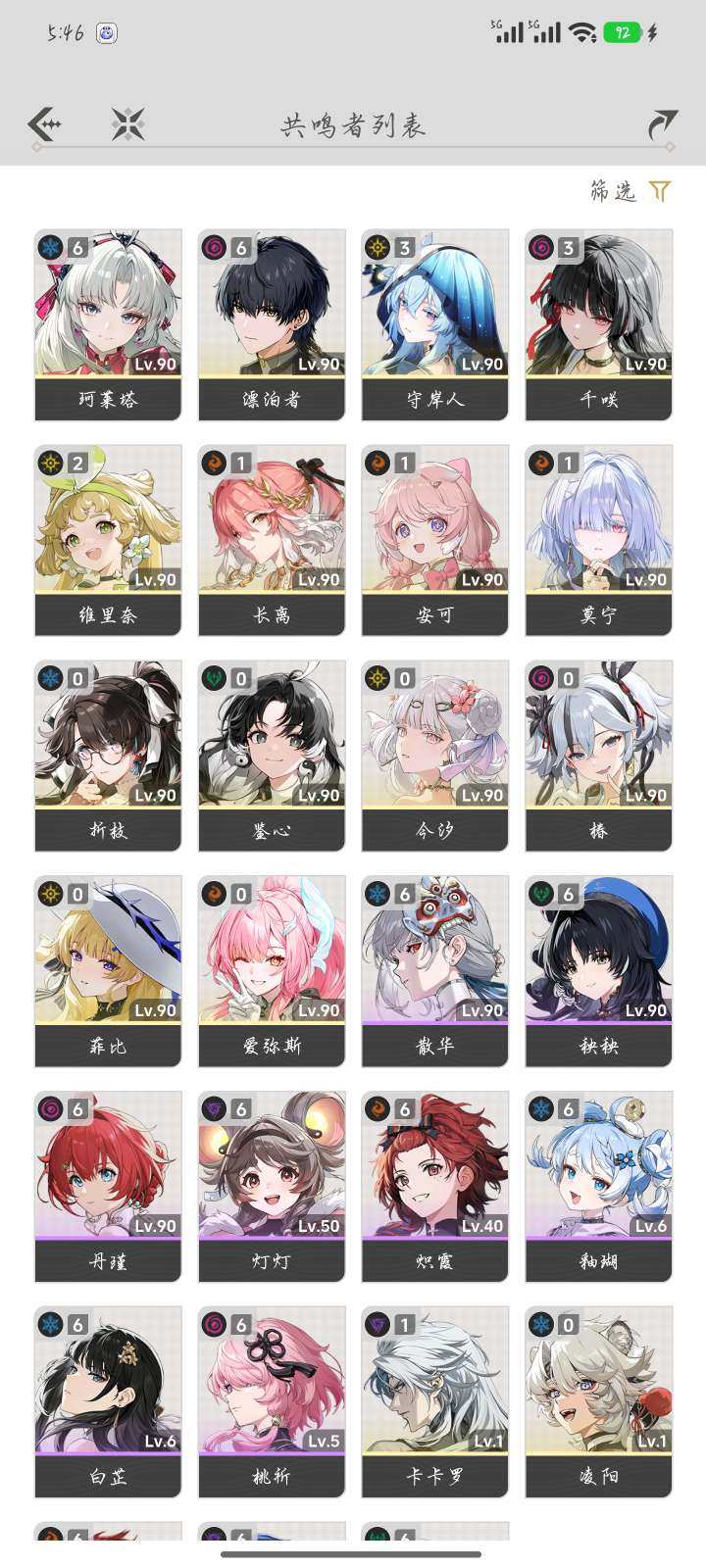Open the 折枝 resonator card
706x1568 pixels.
[108, 756]
